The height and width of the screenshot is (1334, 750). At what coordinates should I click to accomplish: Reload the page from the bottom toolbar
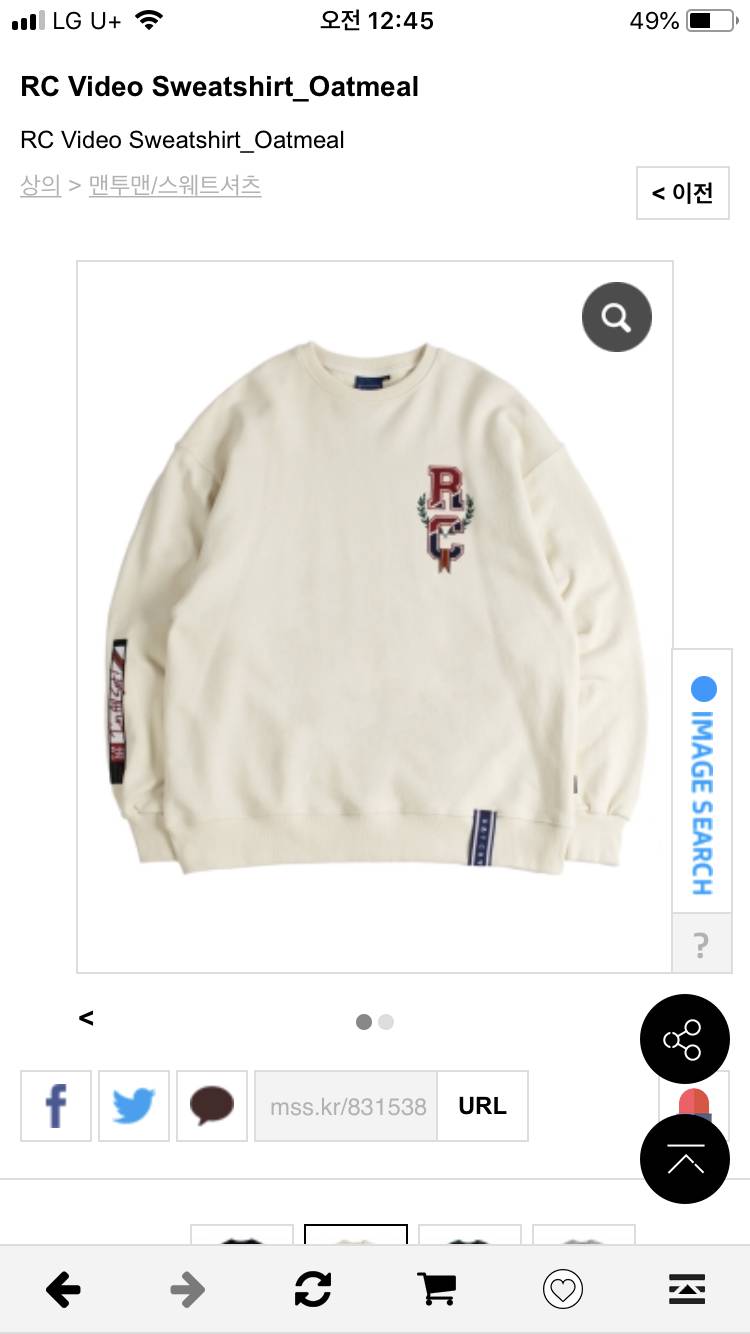click(x=313, y=1290)
